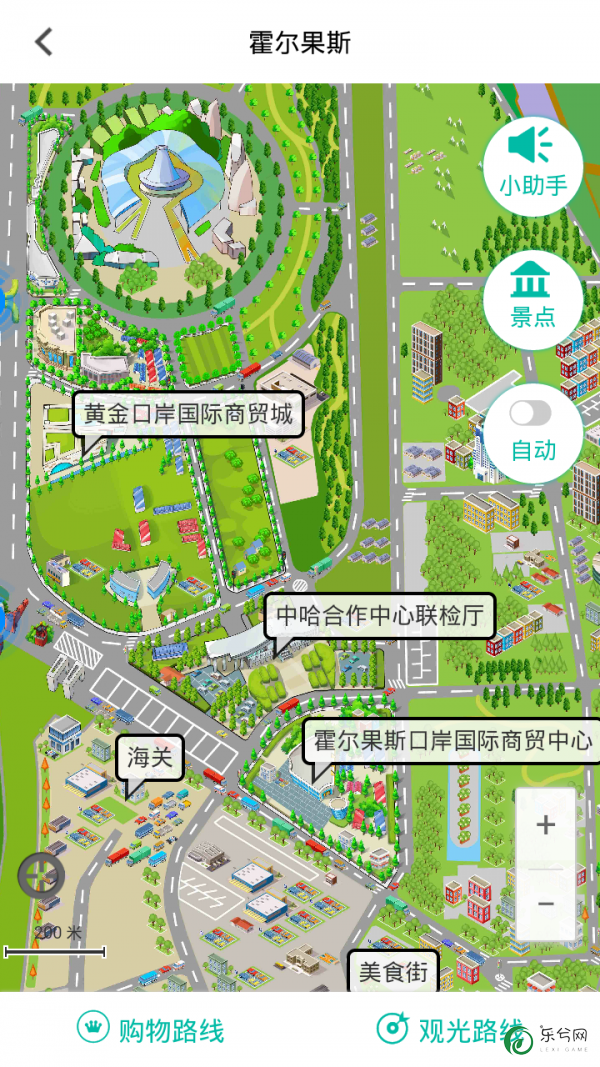This screenshot has width=600, height=1067.
Task: Open the 霍尔果斯口岸国际商贸中心 marker
Action: (452, 742)
